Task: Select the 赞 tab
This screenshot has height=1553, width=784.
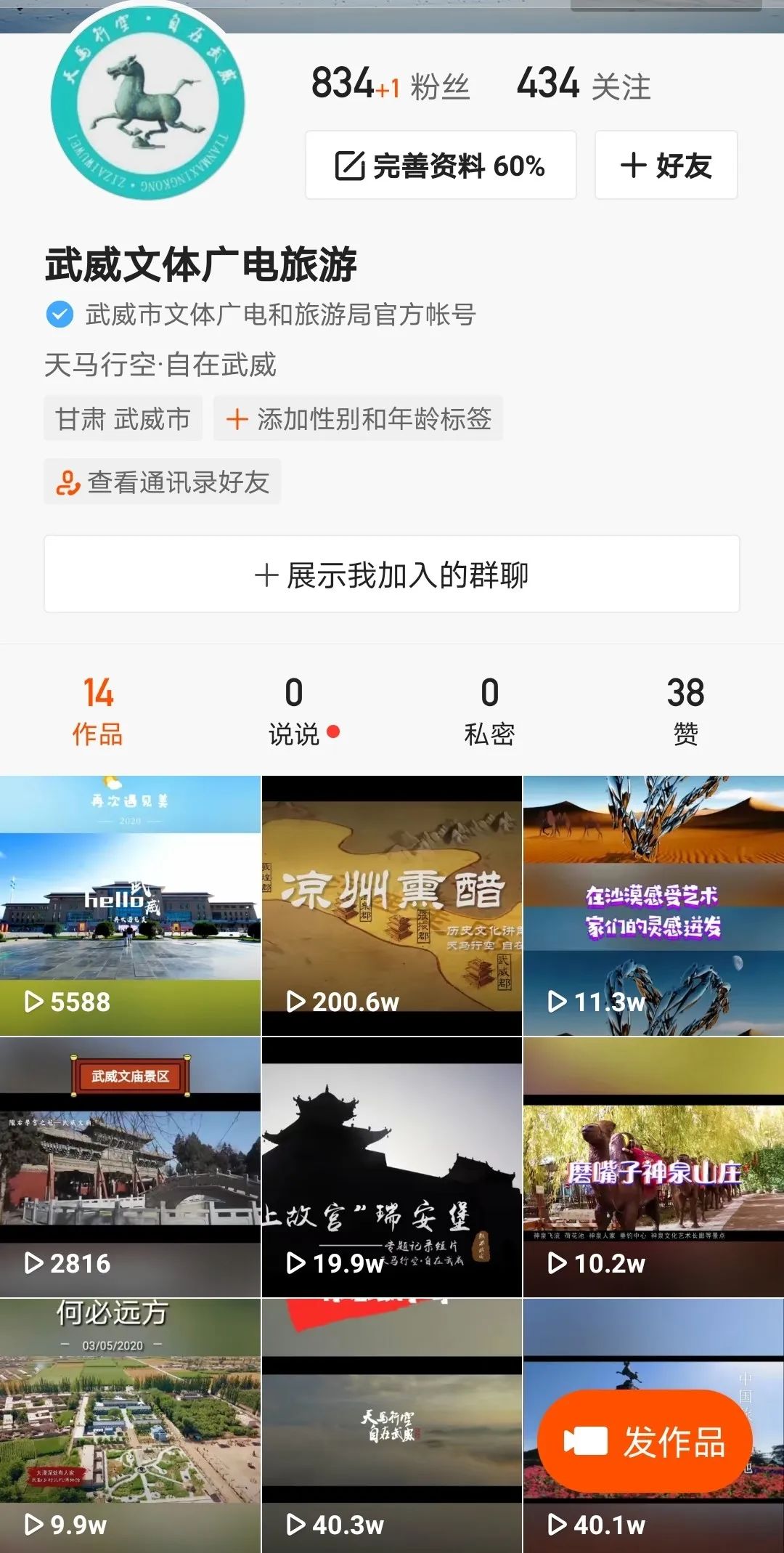Action: click(x=685, y=711)
